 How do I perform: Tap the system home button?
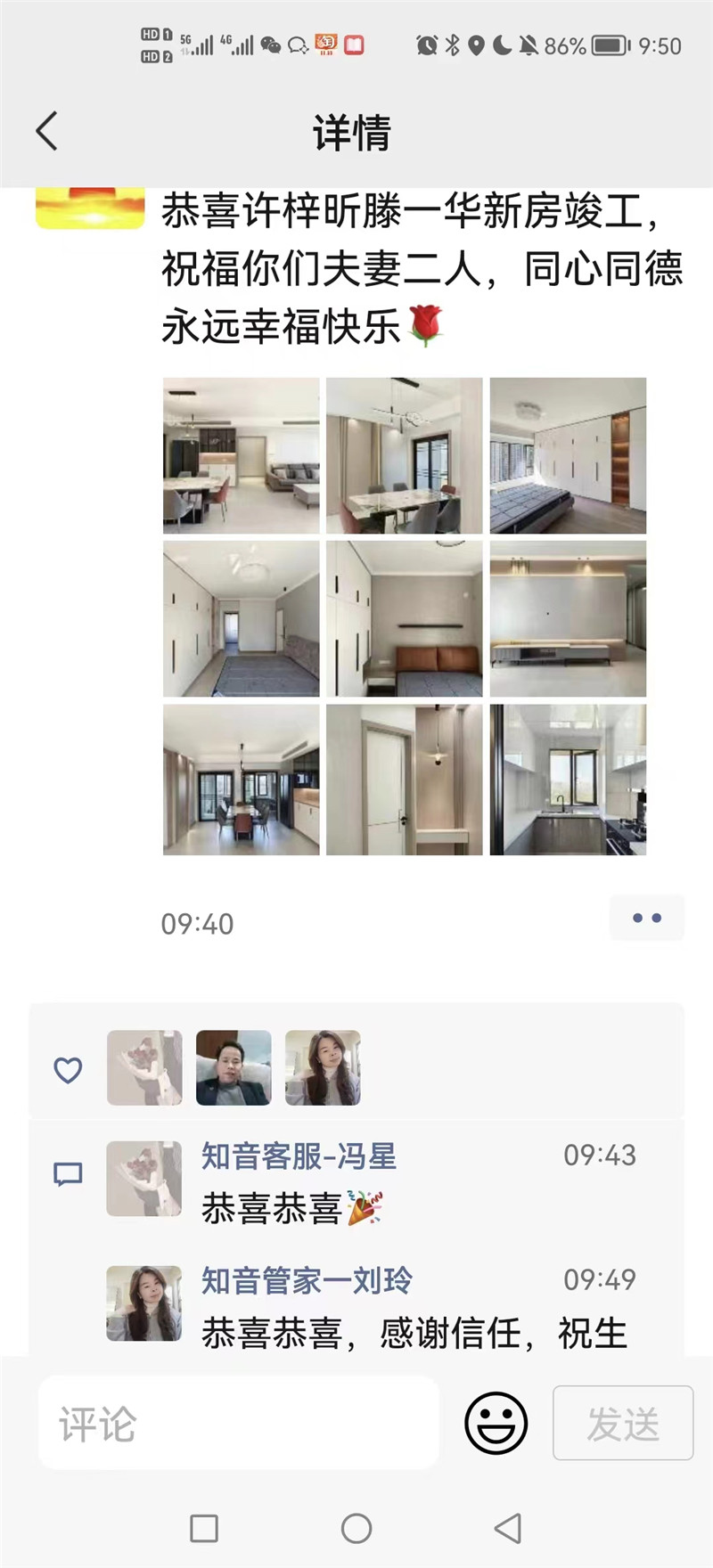pos(356,1529)
